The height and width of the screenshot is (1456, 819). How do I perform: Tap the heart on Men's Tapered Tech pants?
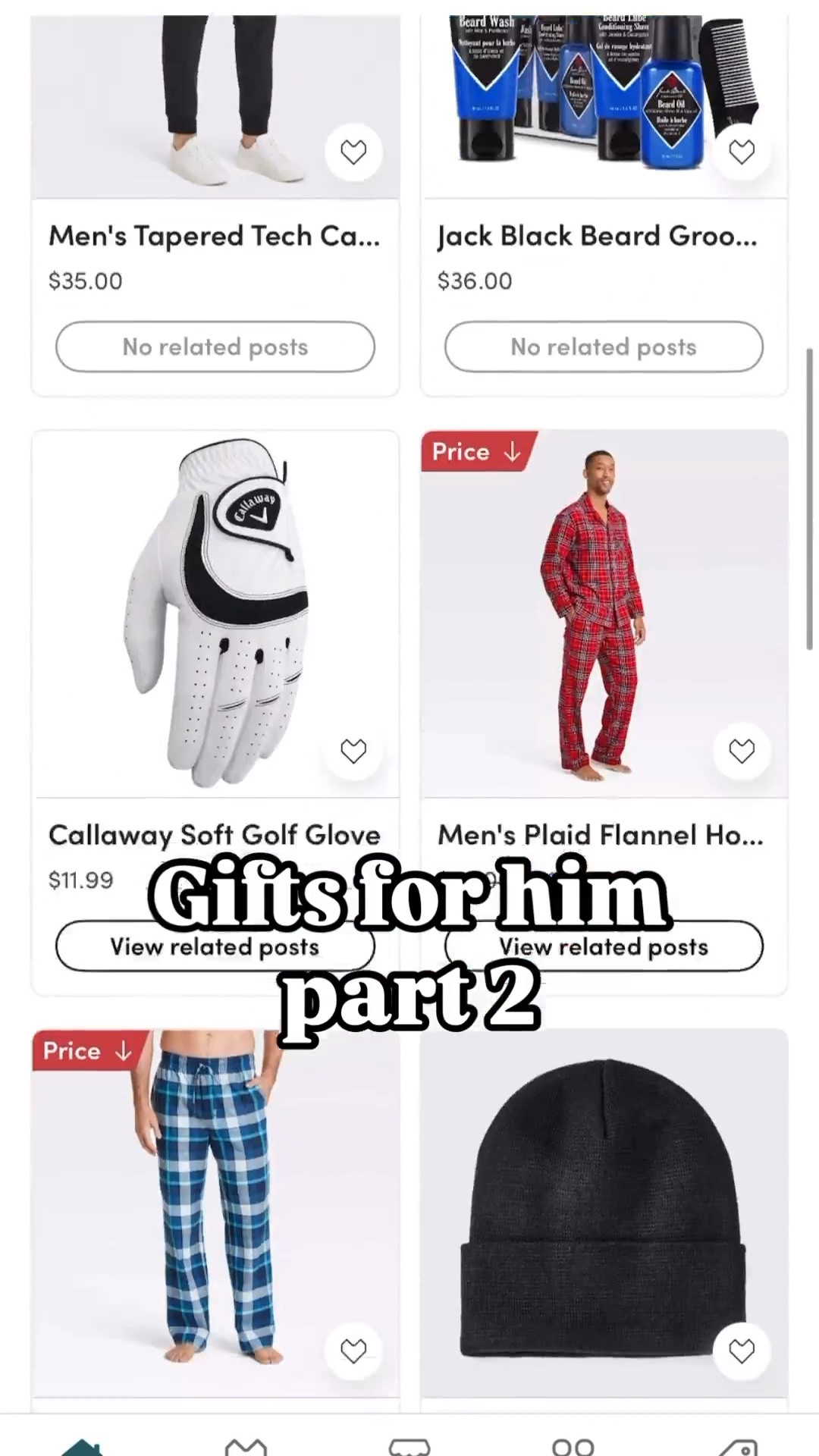point(353,151)
